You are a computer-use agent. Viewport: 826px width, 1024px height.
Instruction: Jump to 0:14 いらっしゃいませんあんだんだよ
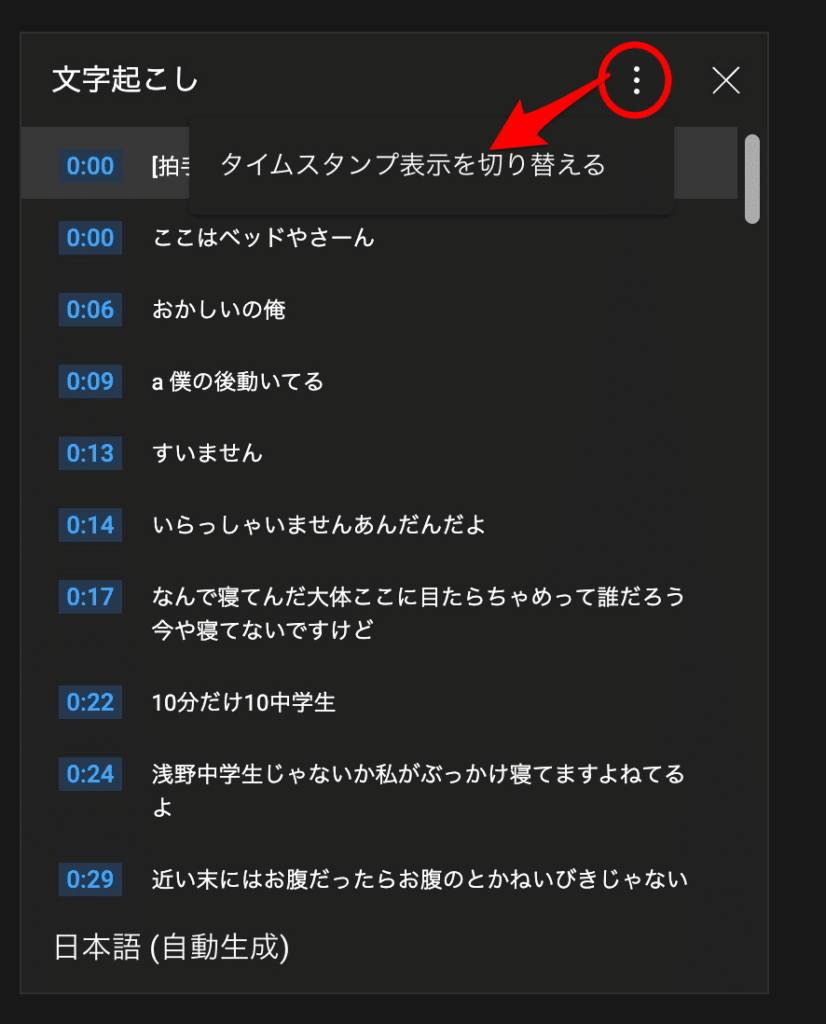coord(318,525)
